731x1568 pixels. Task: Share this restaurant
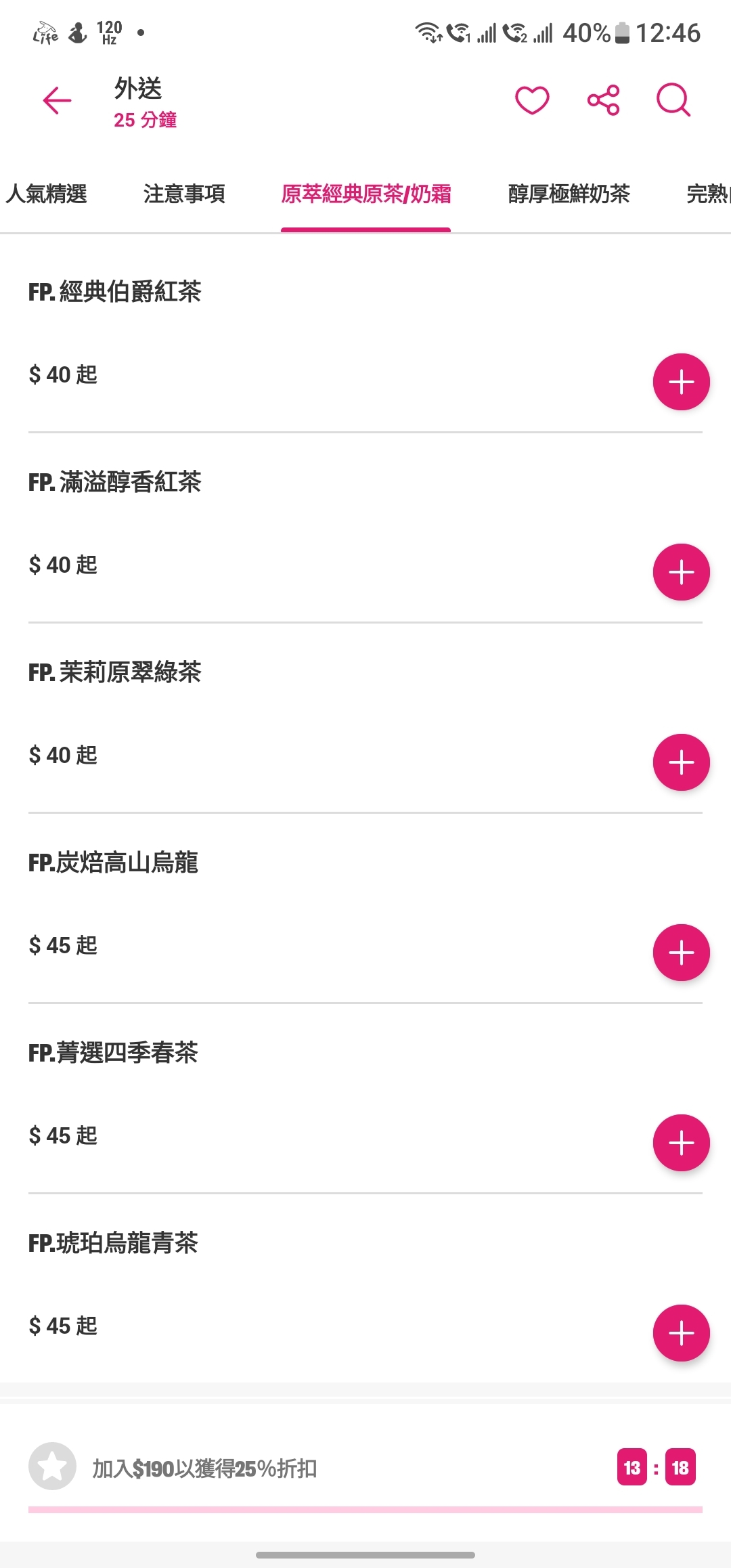click(603, 101)
